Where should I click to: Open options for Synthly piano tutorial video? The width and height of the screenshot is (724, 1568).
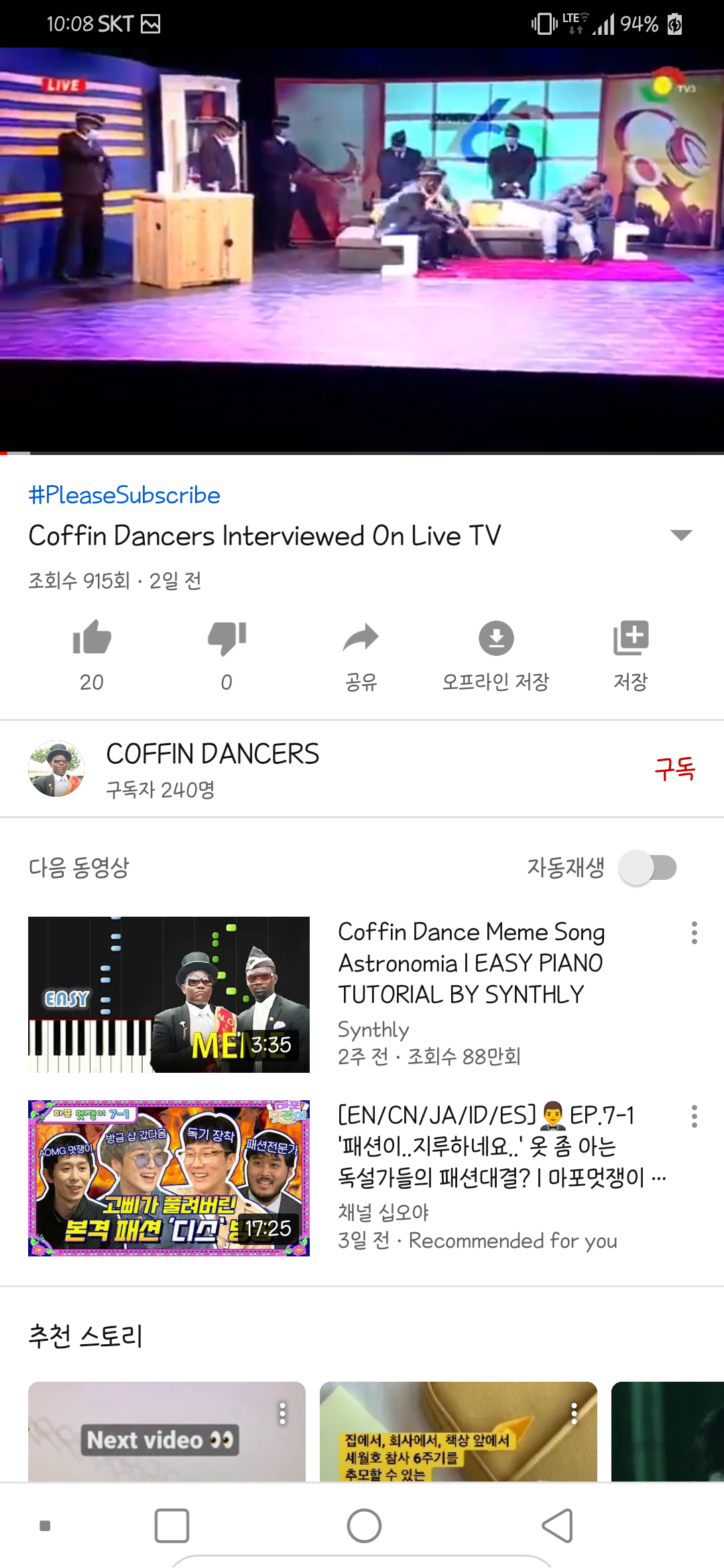(694, 933)
